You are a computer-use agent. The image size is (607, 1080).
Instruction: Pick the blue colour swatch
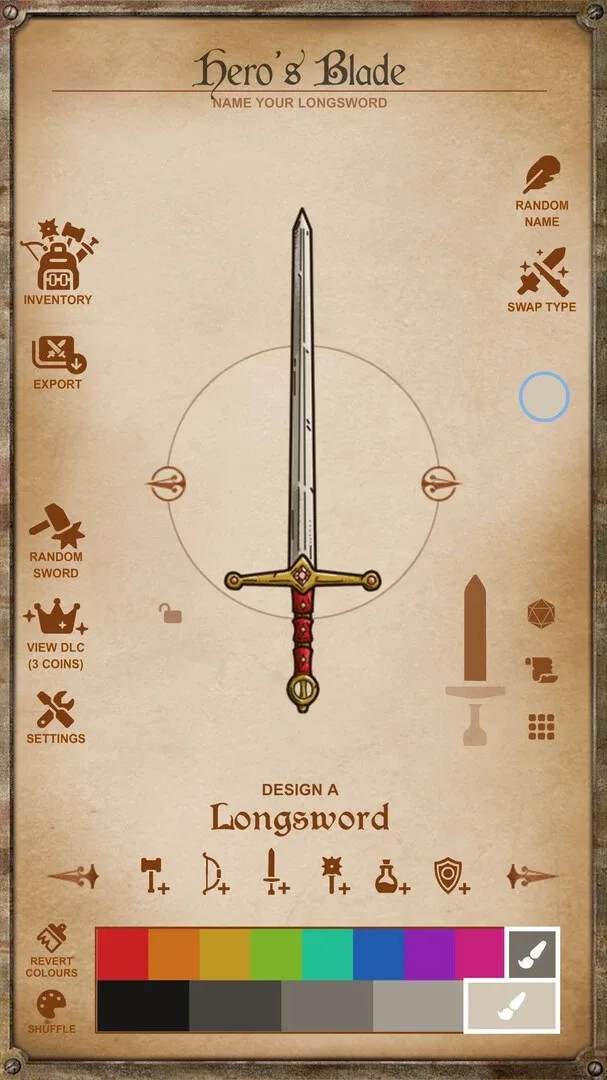378,954
